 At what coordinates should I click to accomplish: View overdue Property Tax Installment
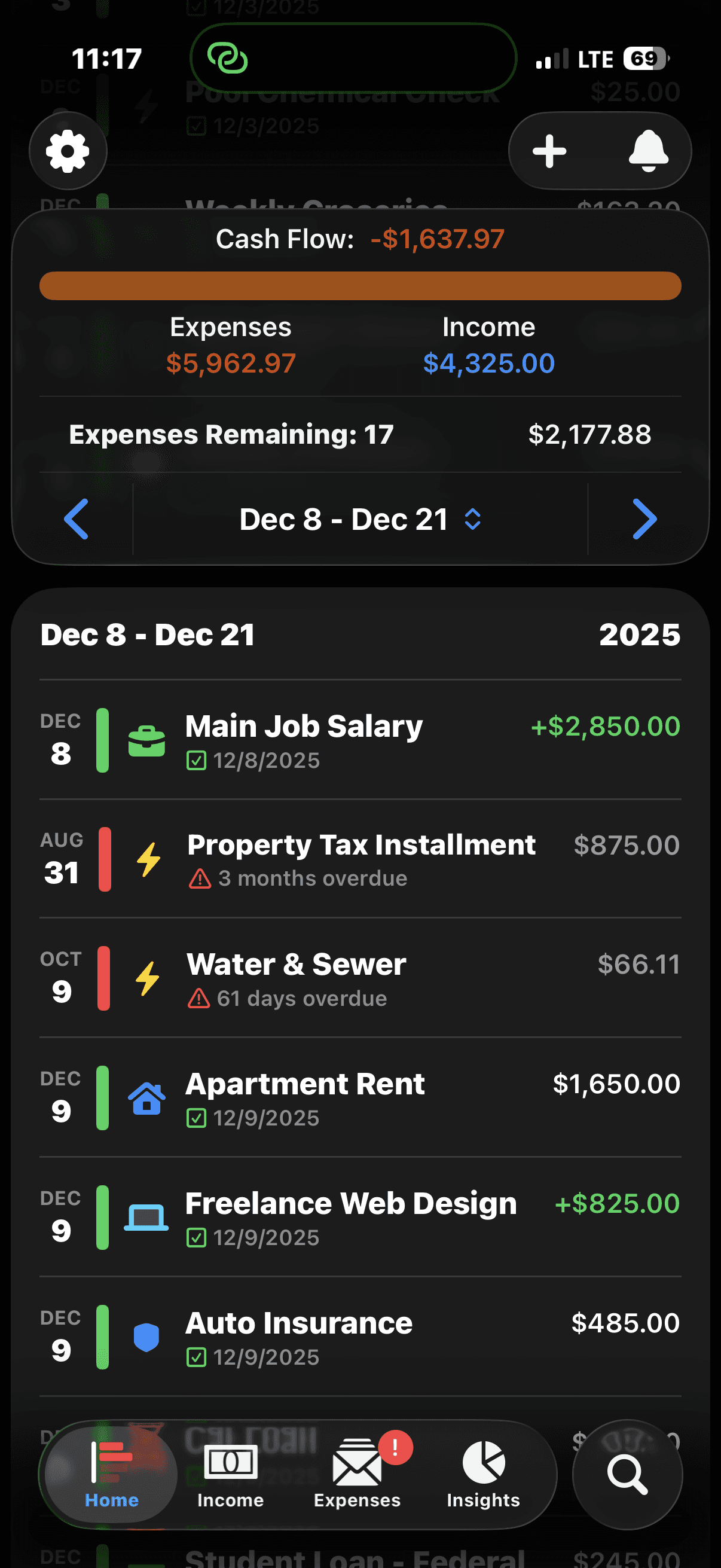(x=360, y=859)
